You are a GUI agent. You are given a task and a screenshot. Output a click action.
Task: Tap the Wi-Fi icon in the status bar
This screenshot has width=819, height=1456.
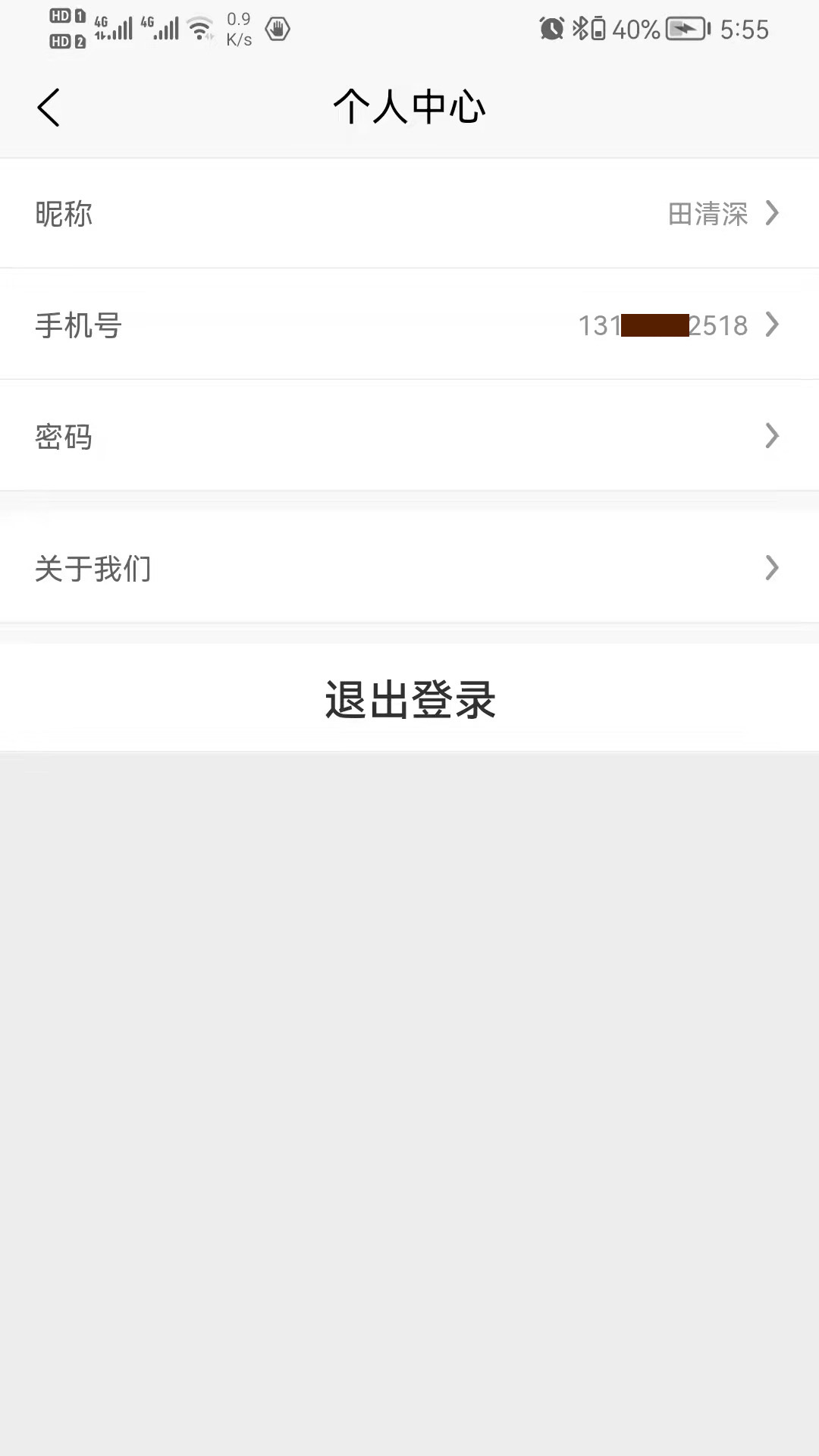[200, 29]
